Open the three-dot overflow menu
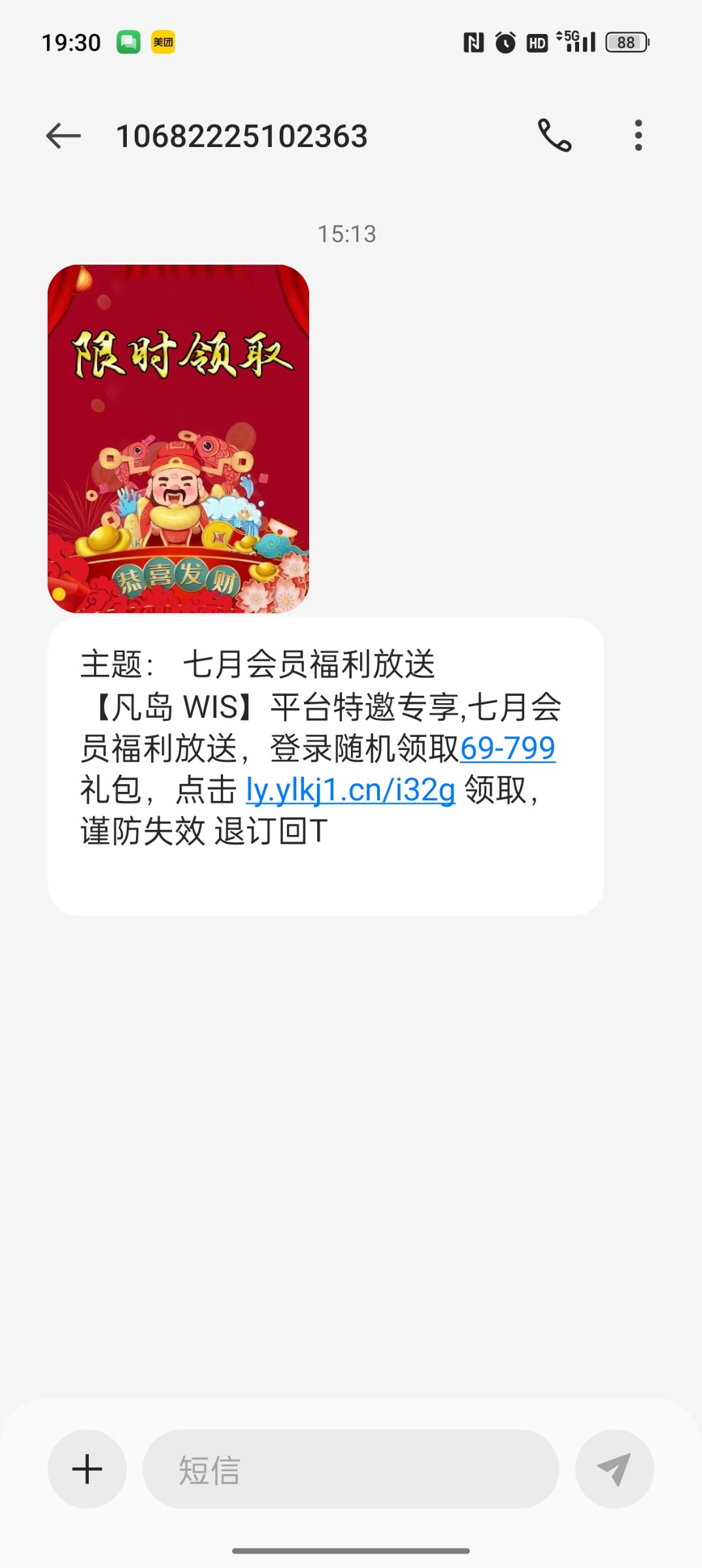The image size is (702, 1568). 639,135
